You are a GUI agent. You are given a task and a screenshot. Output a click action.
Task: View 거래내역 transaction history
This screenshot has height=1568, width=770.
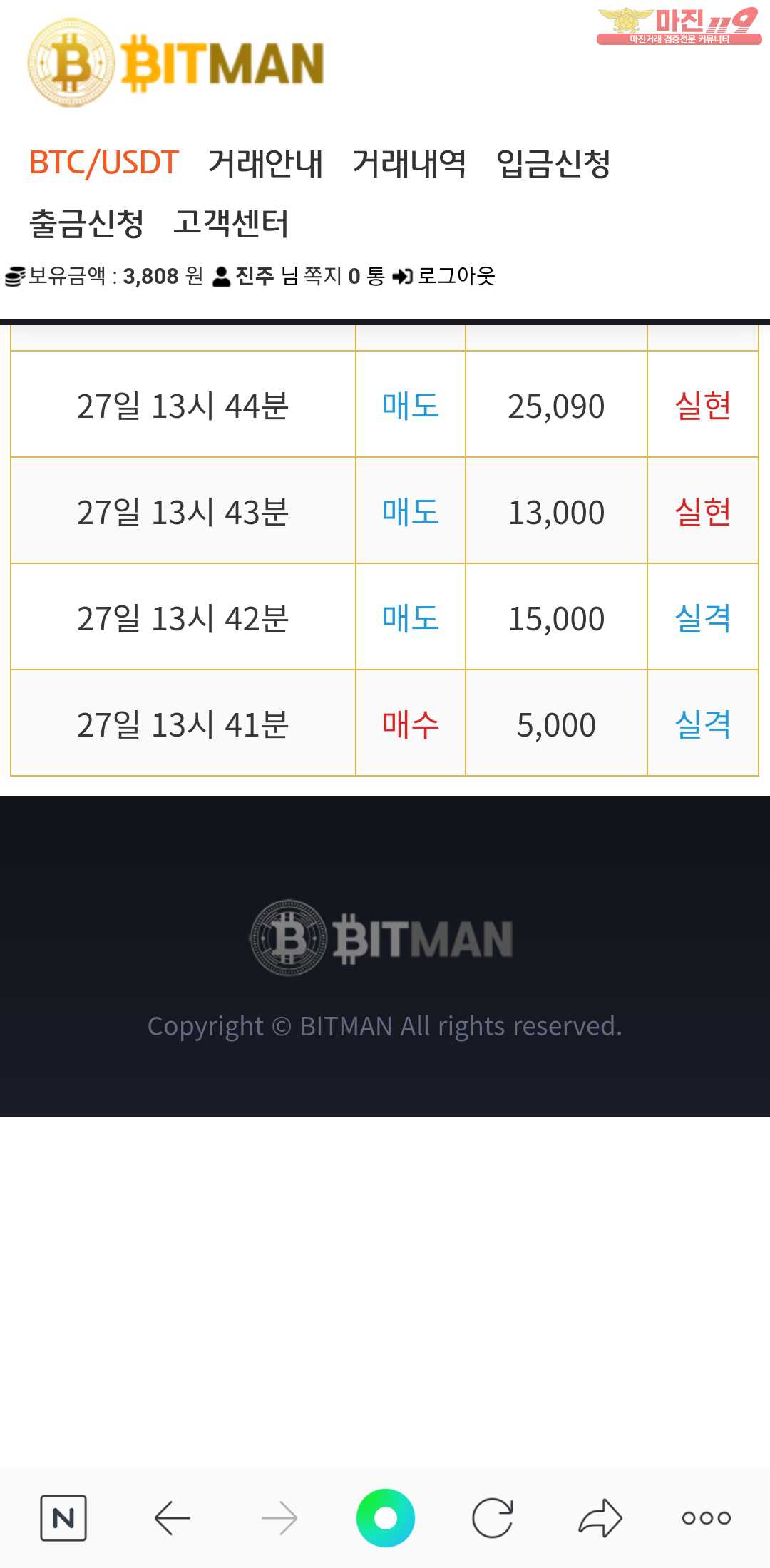coord(409,163)
